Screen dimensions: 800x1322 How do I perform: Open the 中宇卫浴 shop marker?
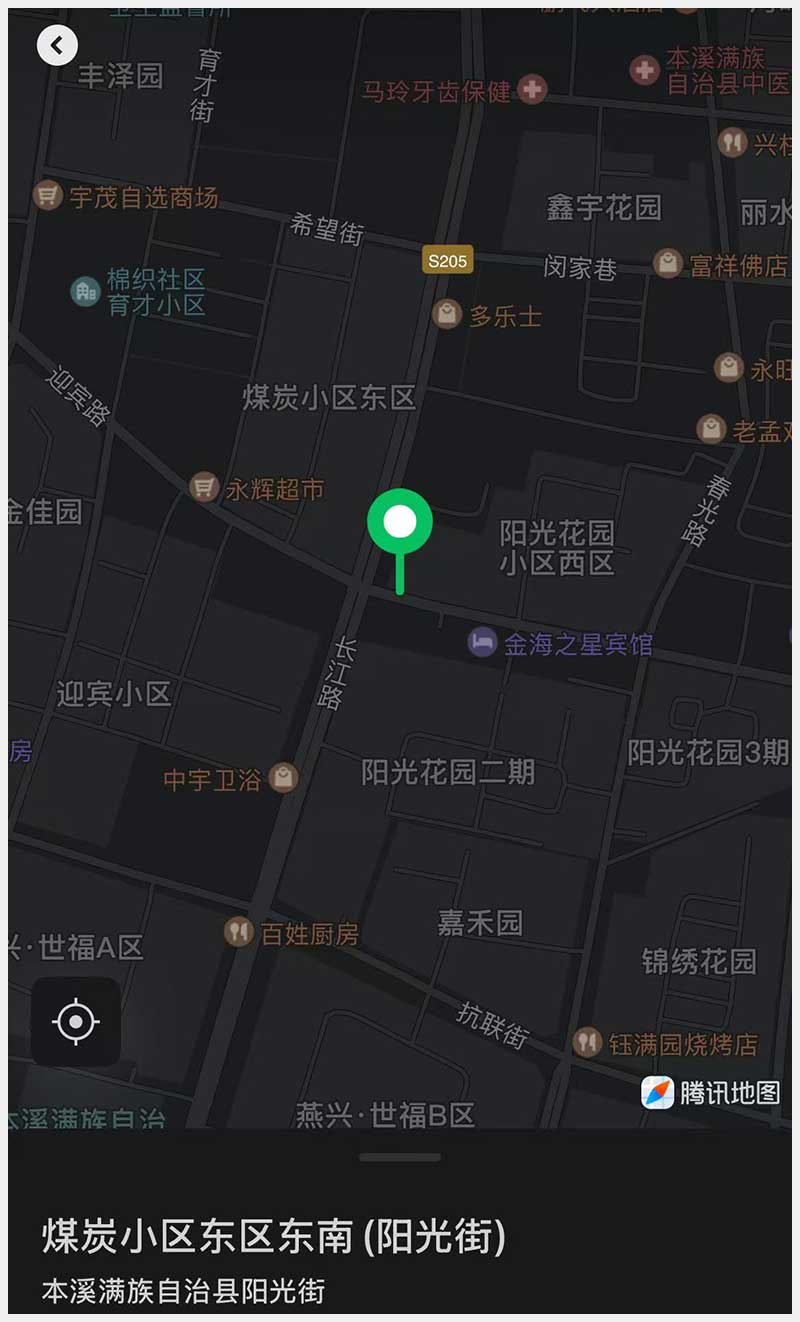pos(284,778)
